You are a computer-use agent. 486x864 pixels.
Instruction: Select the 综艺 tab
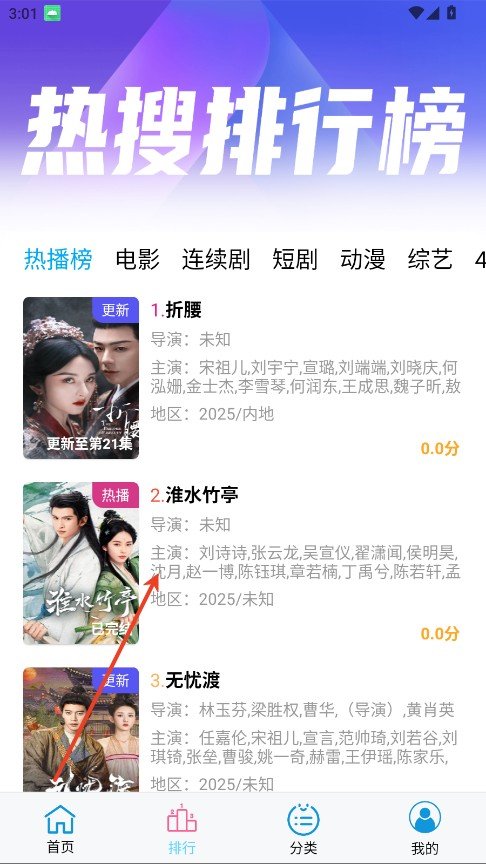coord(430,260)
